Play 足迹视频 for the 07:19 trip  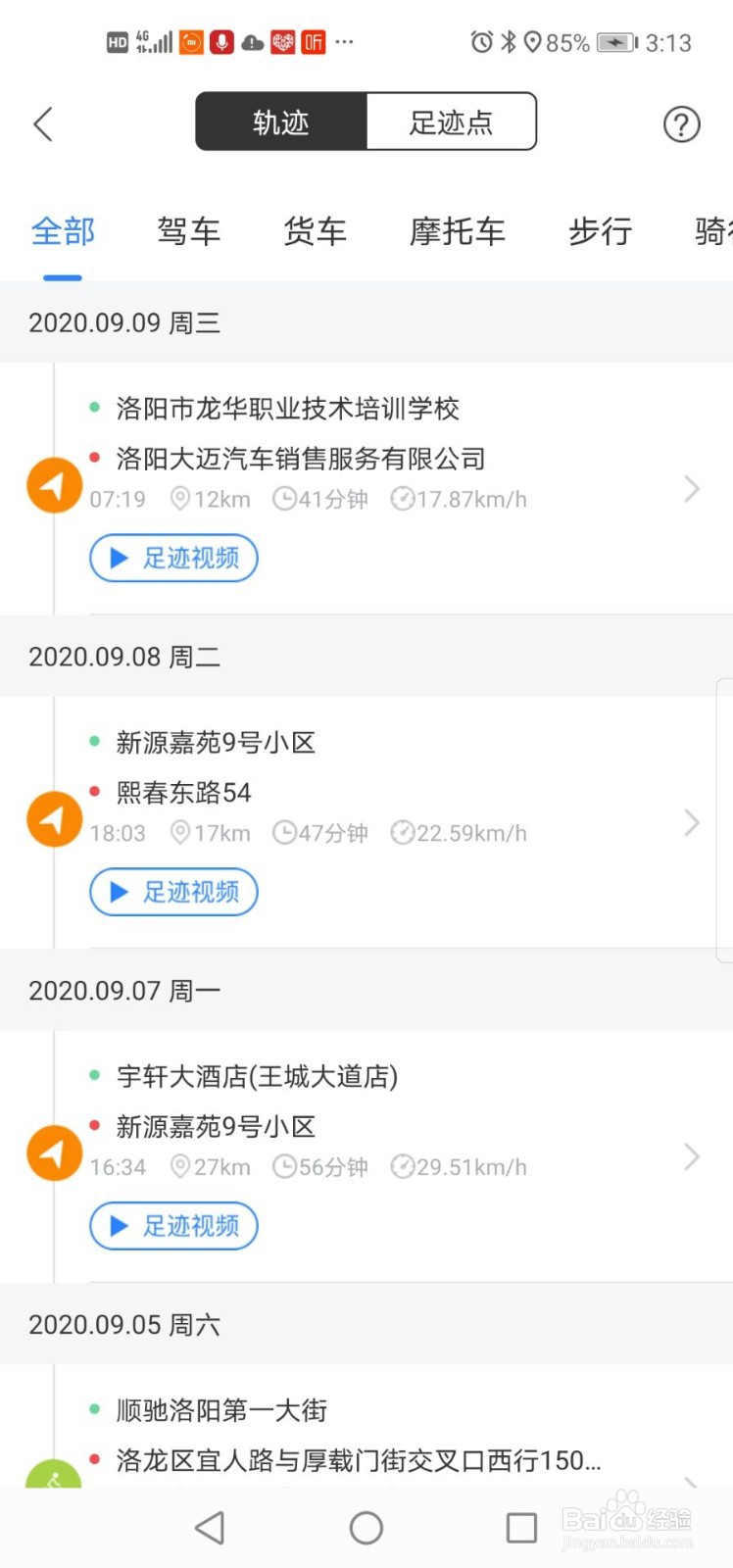tap(173, 558)
